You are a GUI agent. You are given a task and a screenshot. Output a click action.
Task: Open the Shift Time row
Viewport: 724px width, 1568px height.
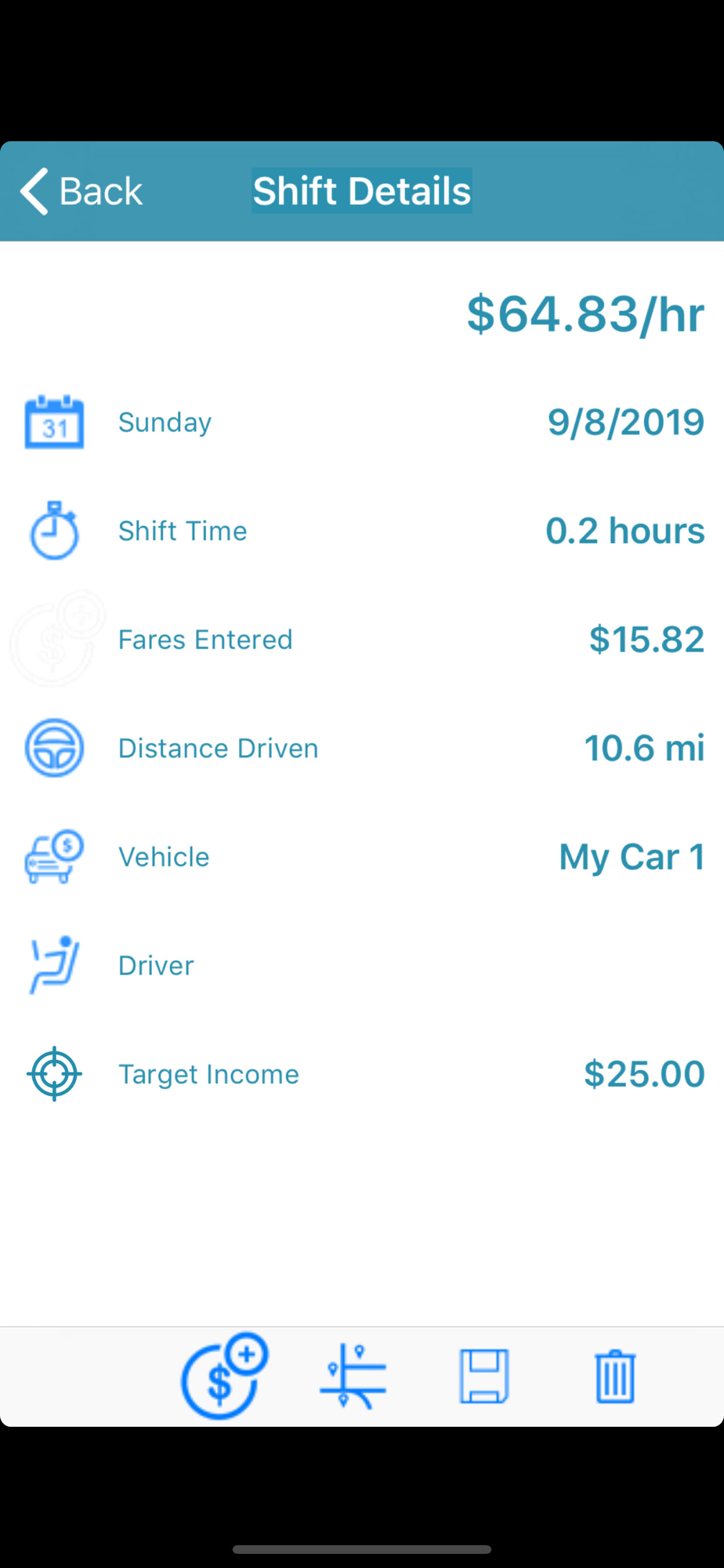tap(362, 531)
